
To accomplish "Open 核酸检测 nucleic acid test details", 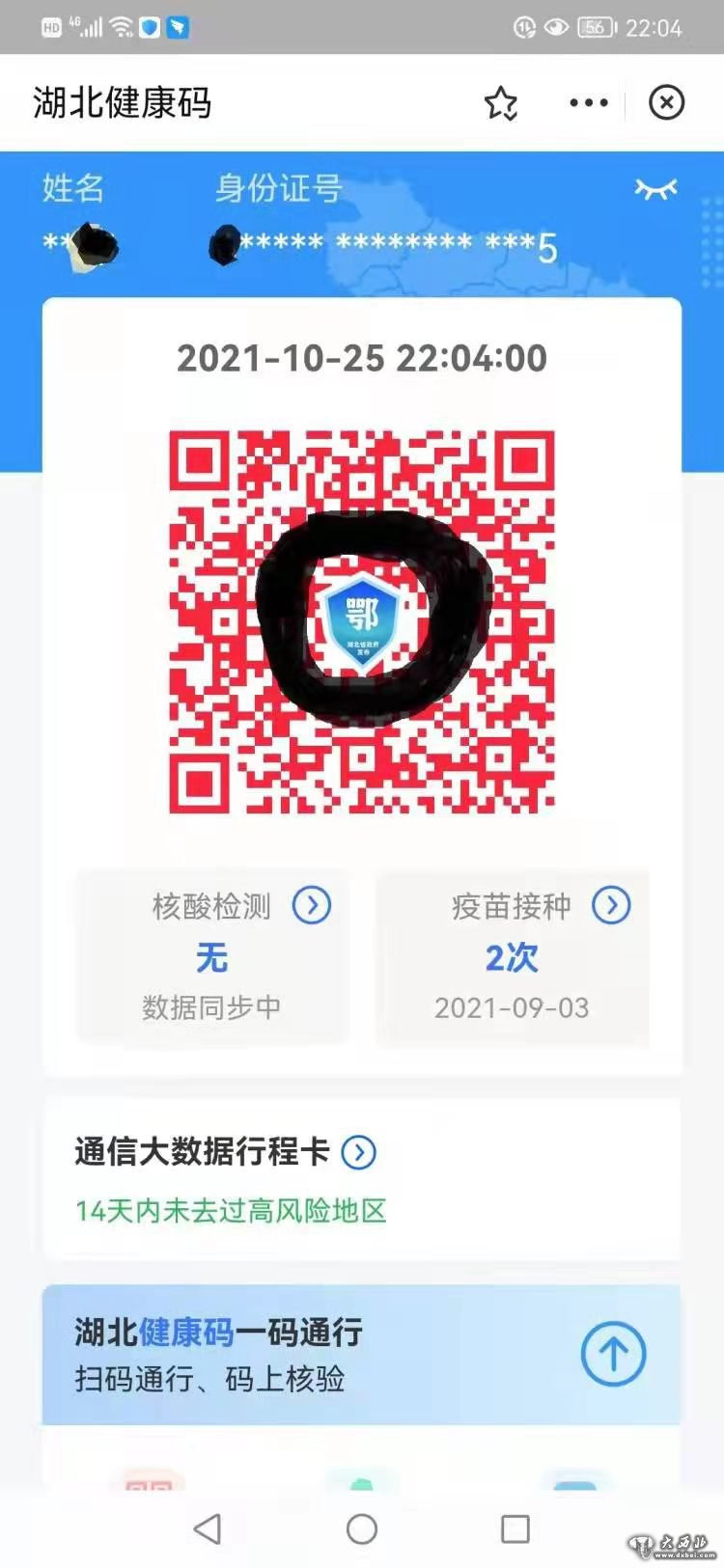I will tap(311, 905).
